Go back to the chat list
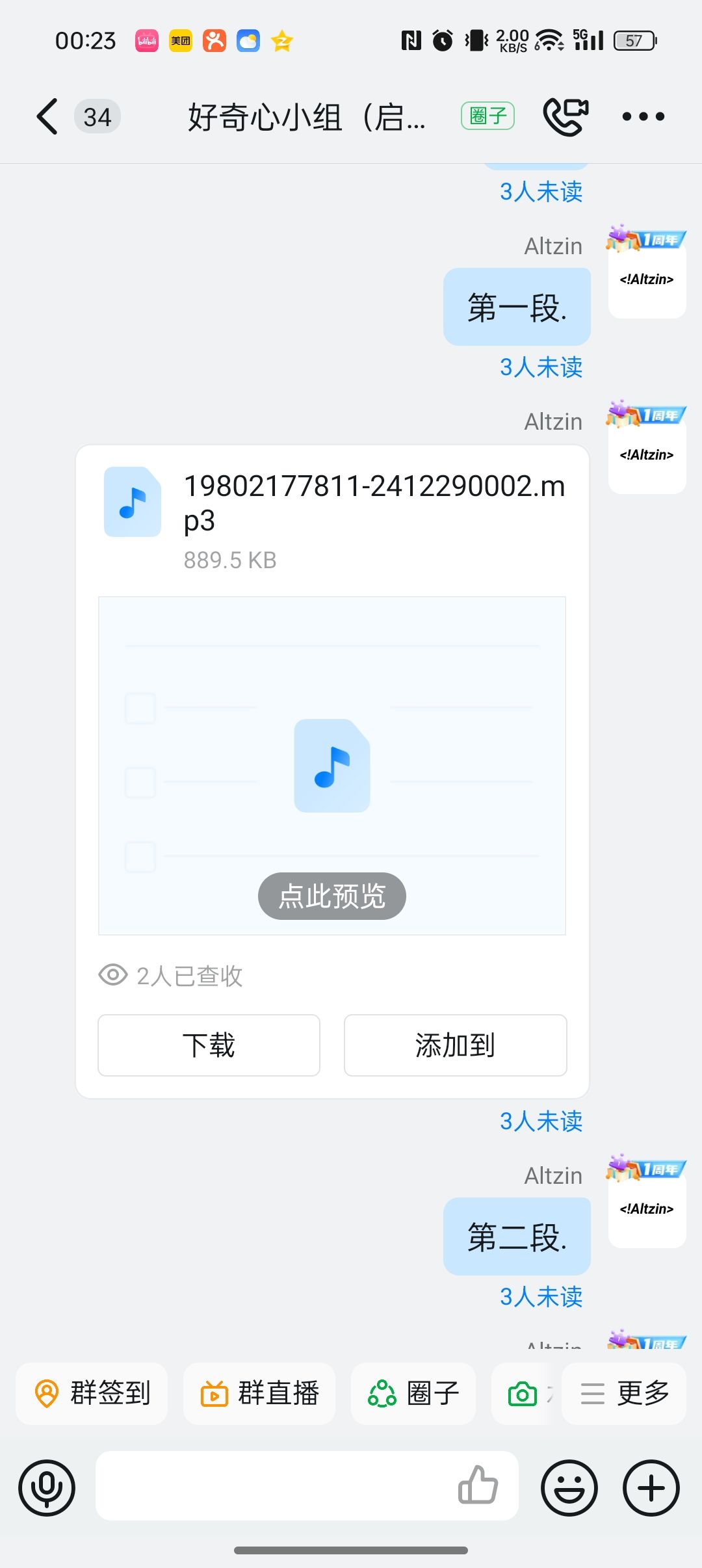The image size is (702, 1568). (47, 117)
